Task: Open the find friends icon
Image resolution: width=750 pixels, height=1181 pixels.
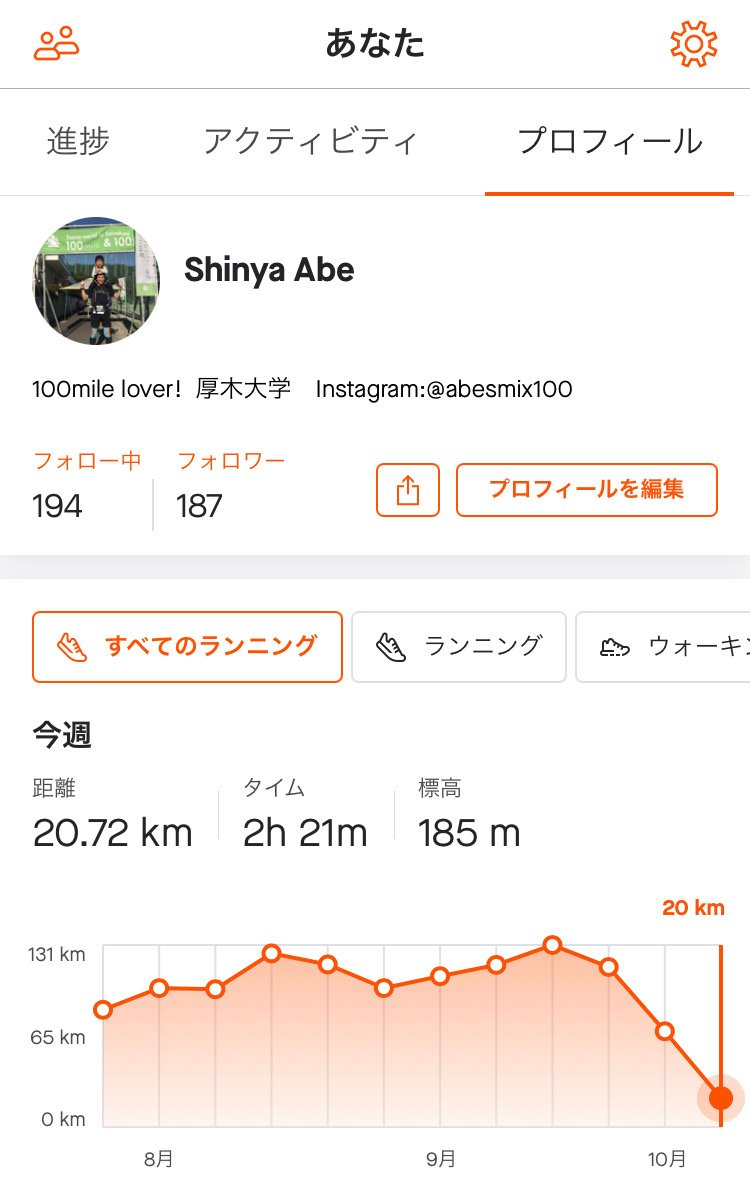Action: coord(57,43)
